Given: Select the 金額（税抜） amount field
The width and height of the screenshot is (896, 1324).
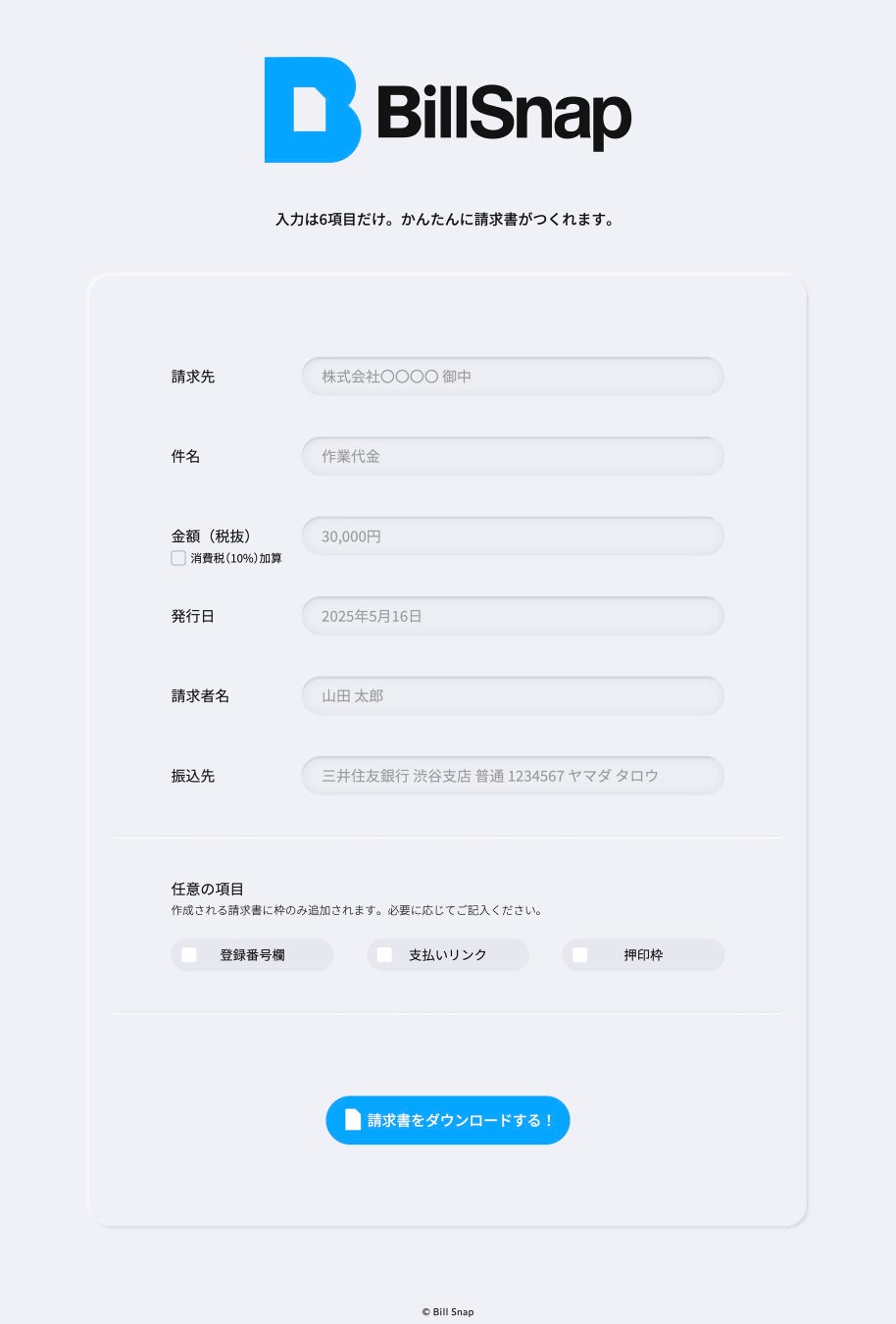Looking at the screenshot, I should pyautogui.click(x=513, y=536).
